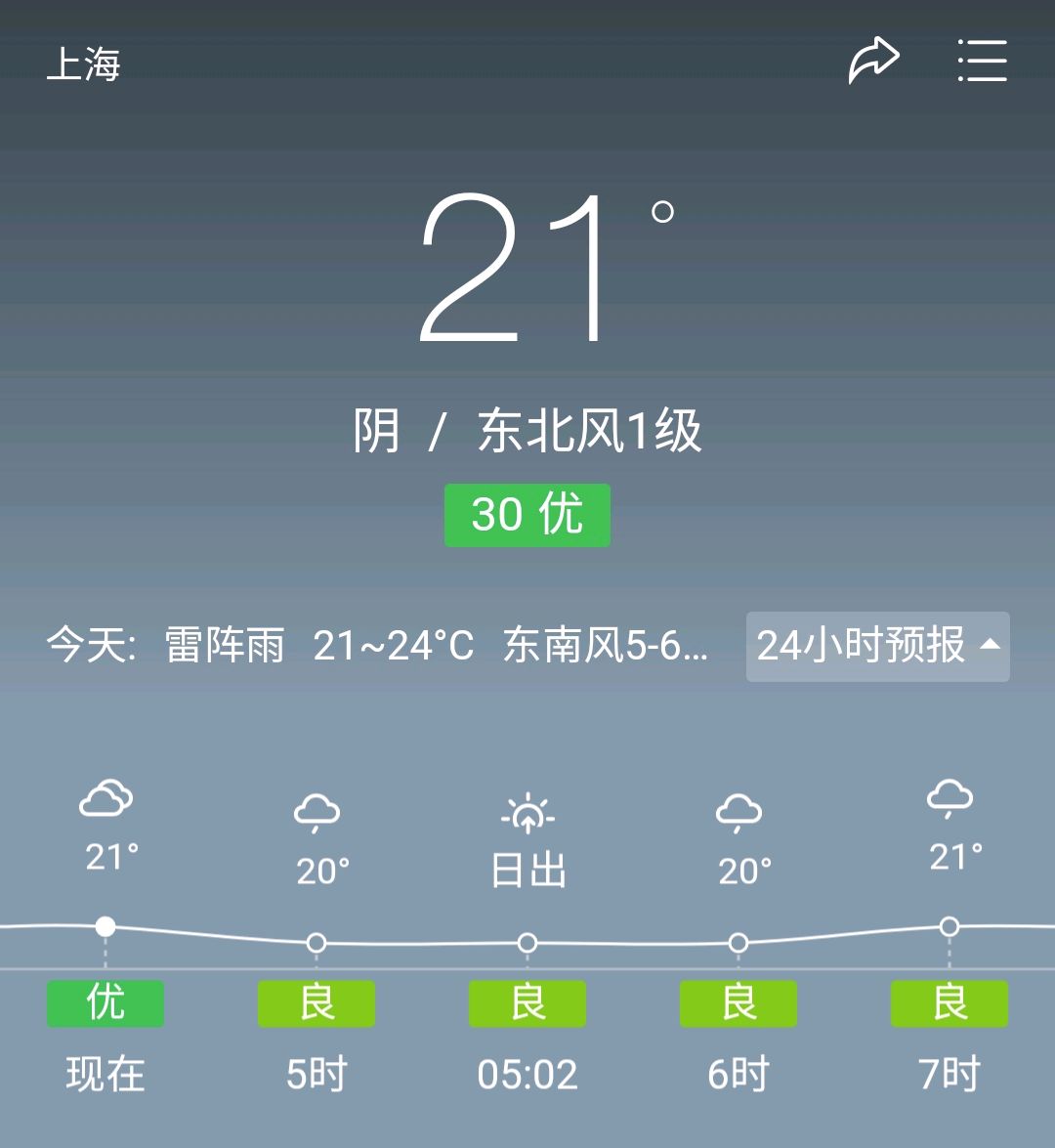Toggle the 良 badge under 5时
The image size is (1055, 1148).
(316, 1003)
